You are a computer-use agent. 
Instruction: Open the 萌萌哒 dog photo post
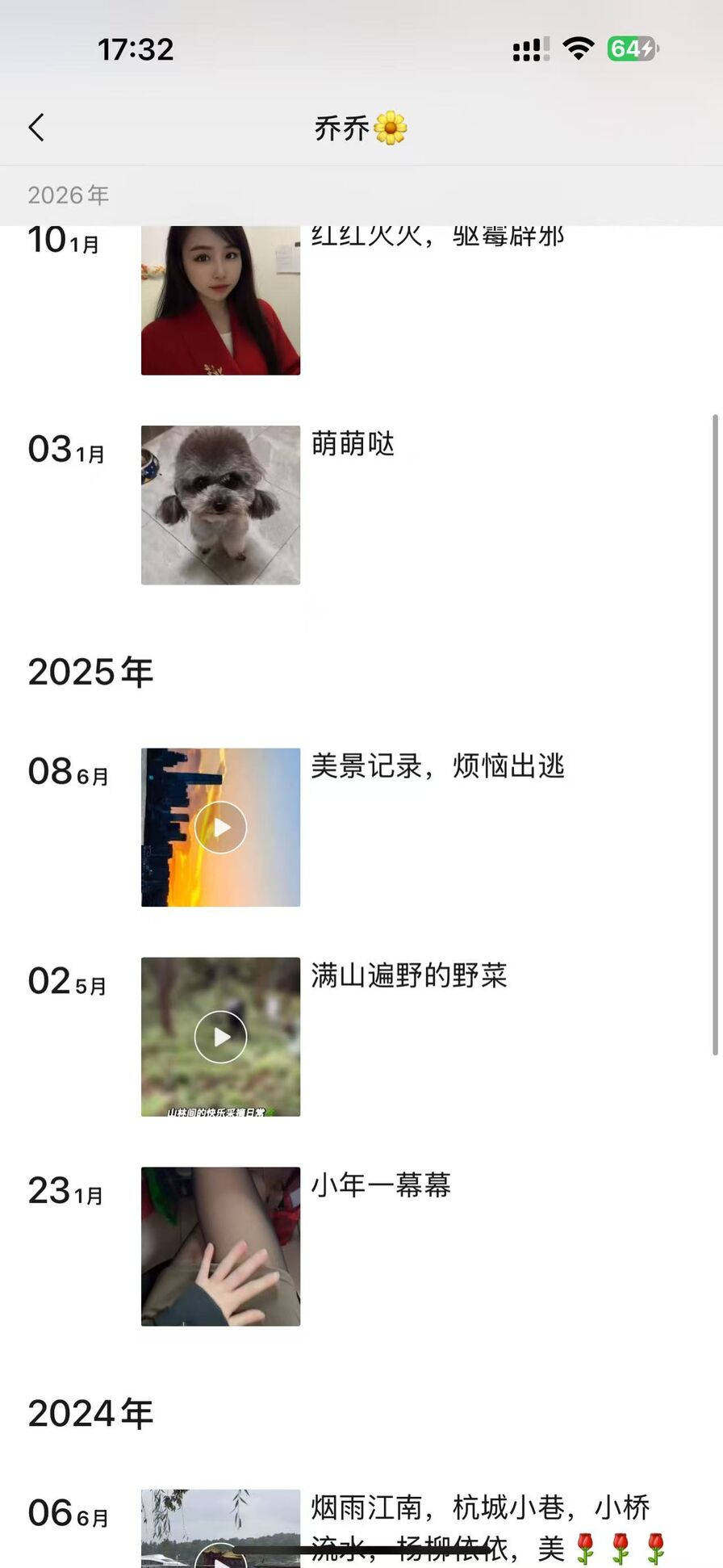[220, 505]
